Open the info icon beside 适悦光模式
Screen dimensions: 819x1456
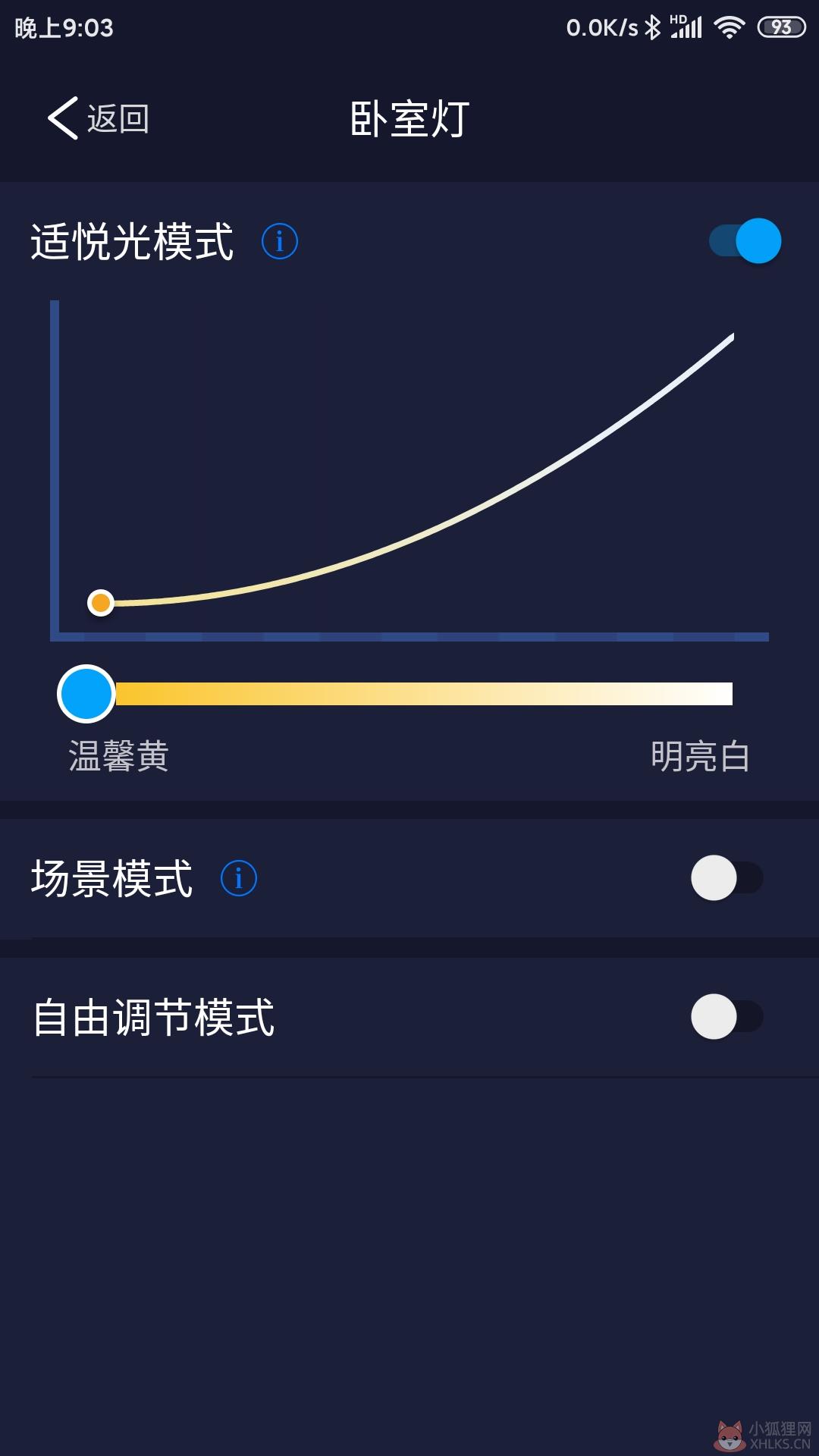point(280,242)
